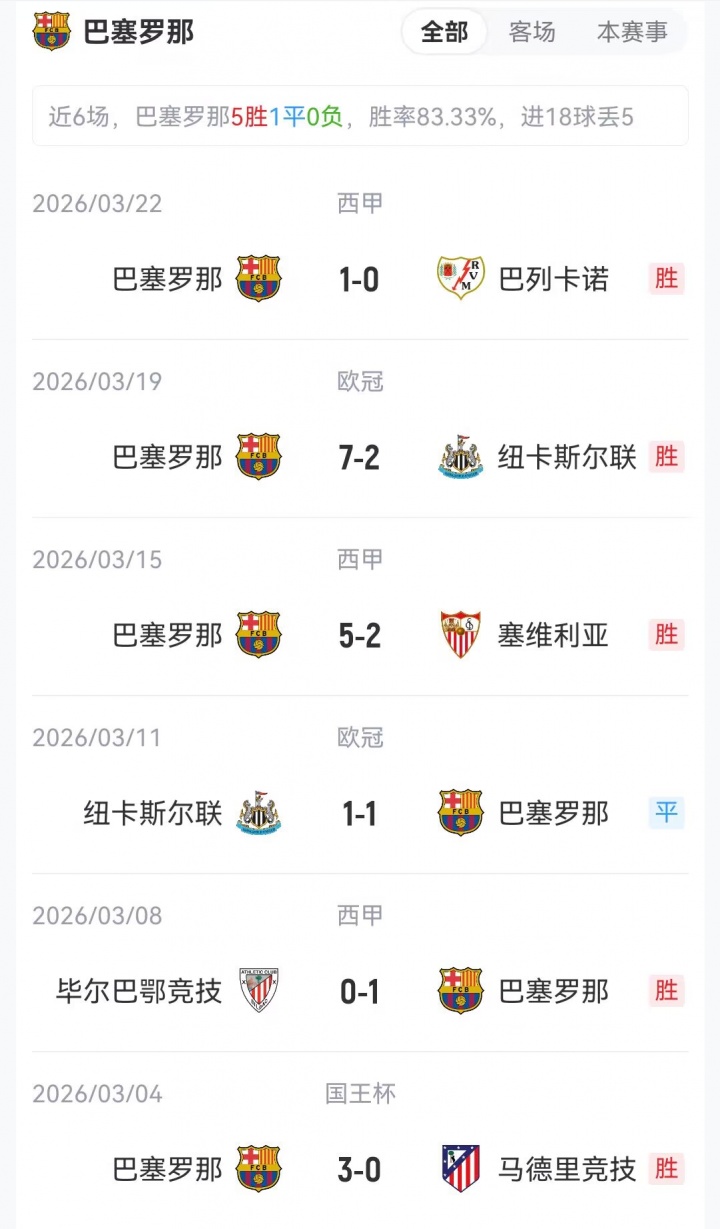Switch to the 全部 tab
The image size is (720, 1229).
(x=444, y=32)
